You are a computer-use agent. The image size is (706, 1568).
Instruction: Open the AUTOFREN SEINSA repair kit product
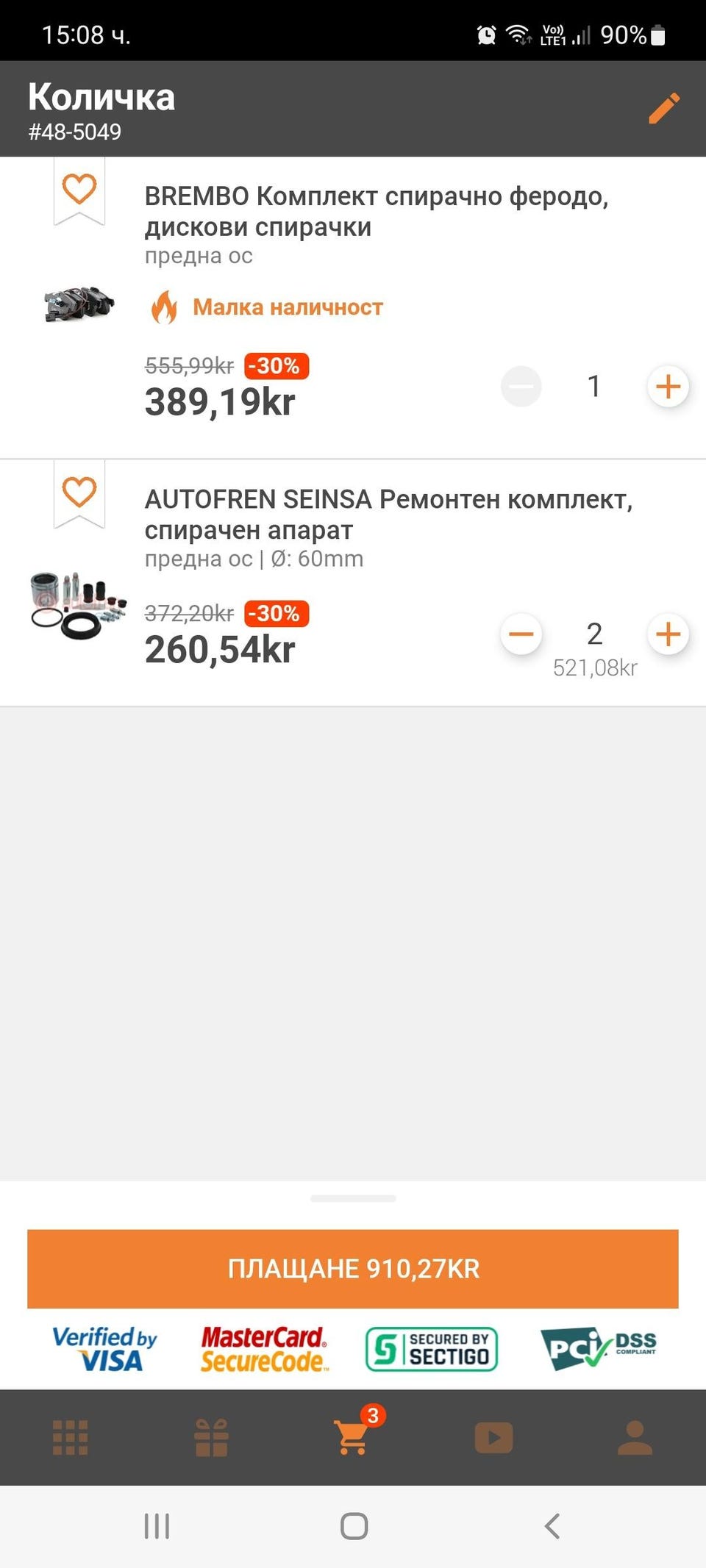[388, 515]
